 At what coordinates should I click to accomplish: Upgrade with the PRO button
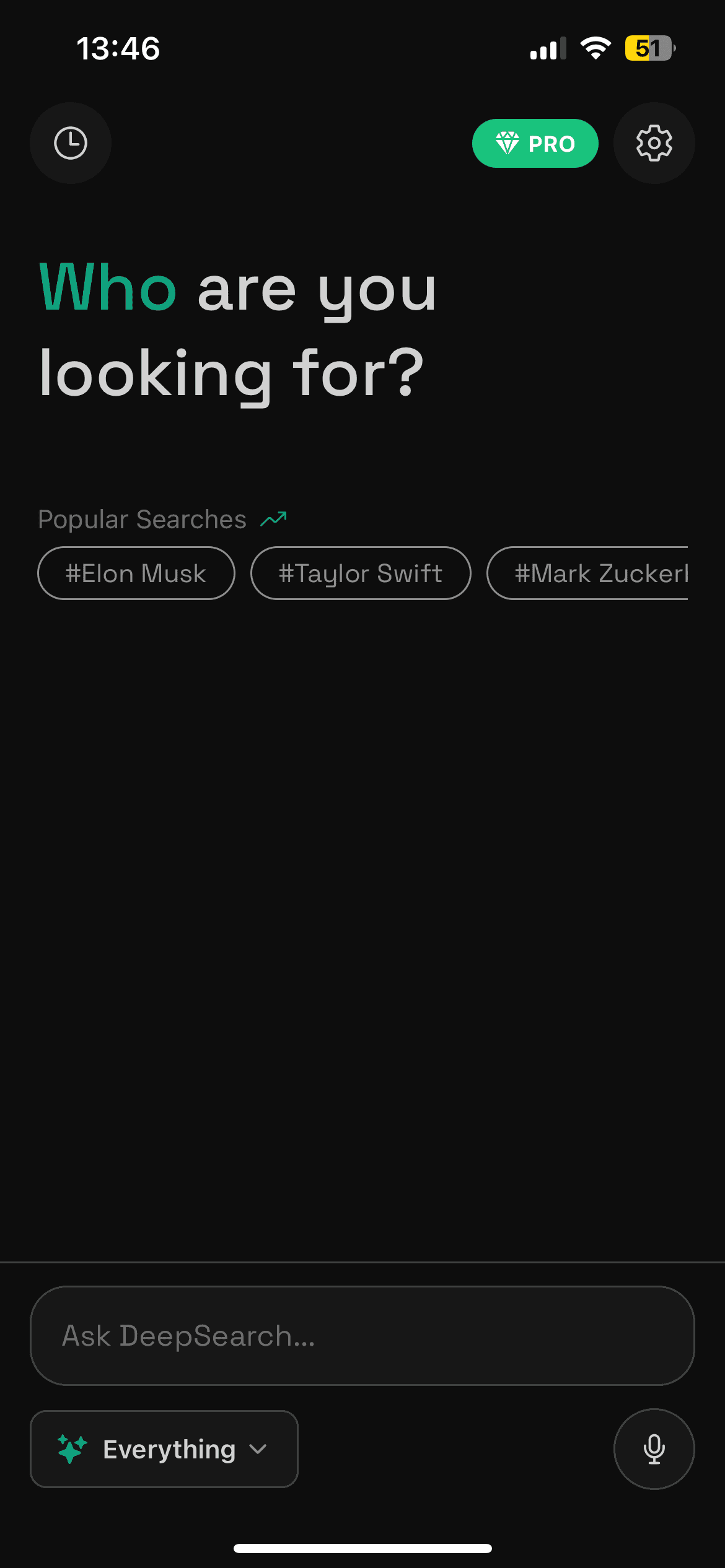pos(535,143)
